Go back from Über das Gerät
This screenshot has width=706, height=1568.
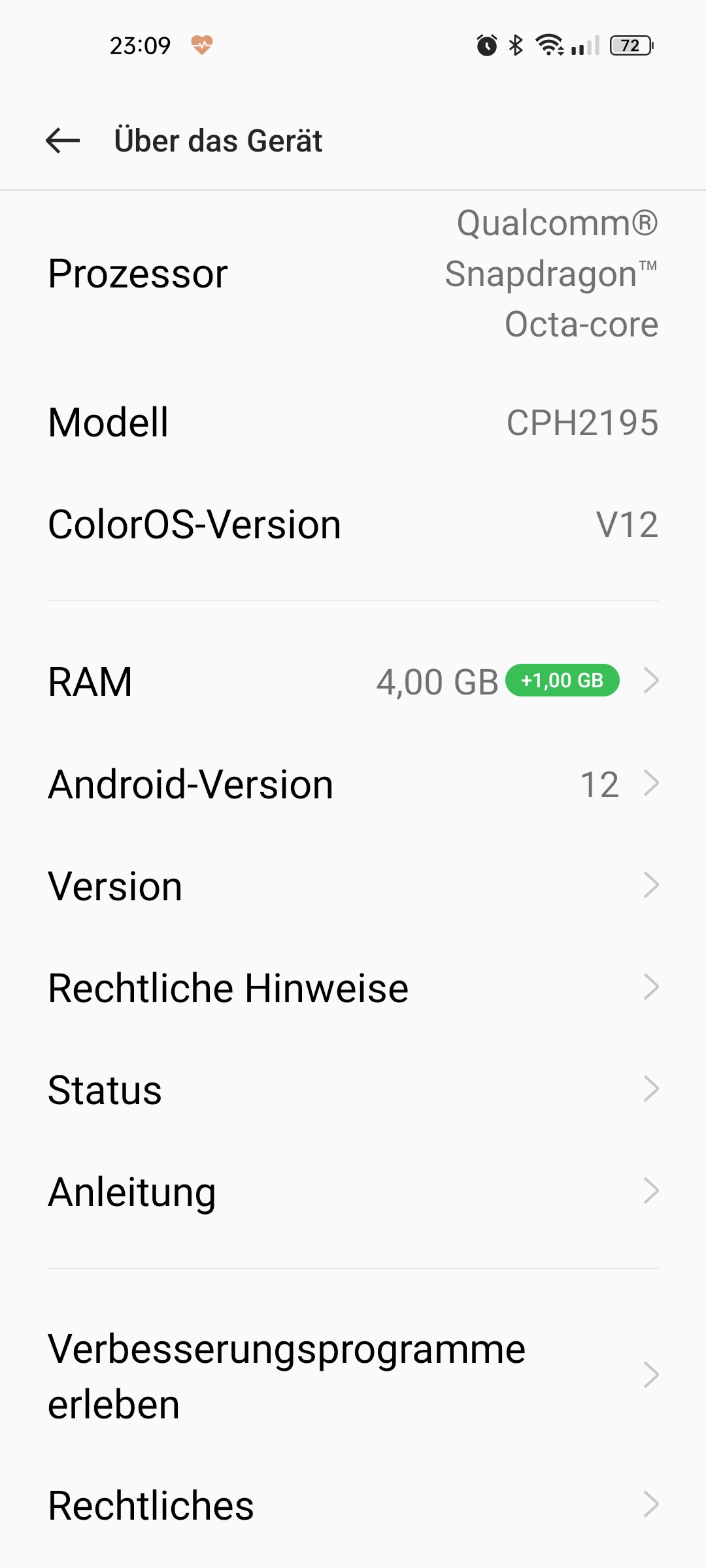63,140
